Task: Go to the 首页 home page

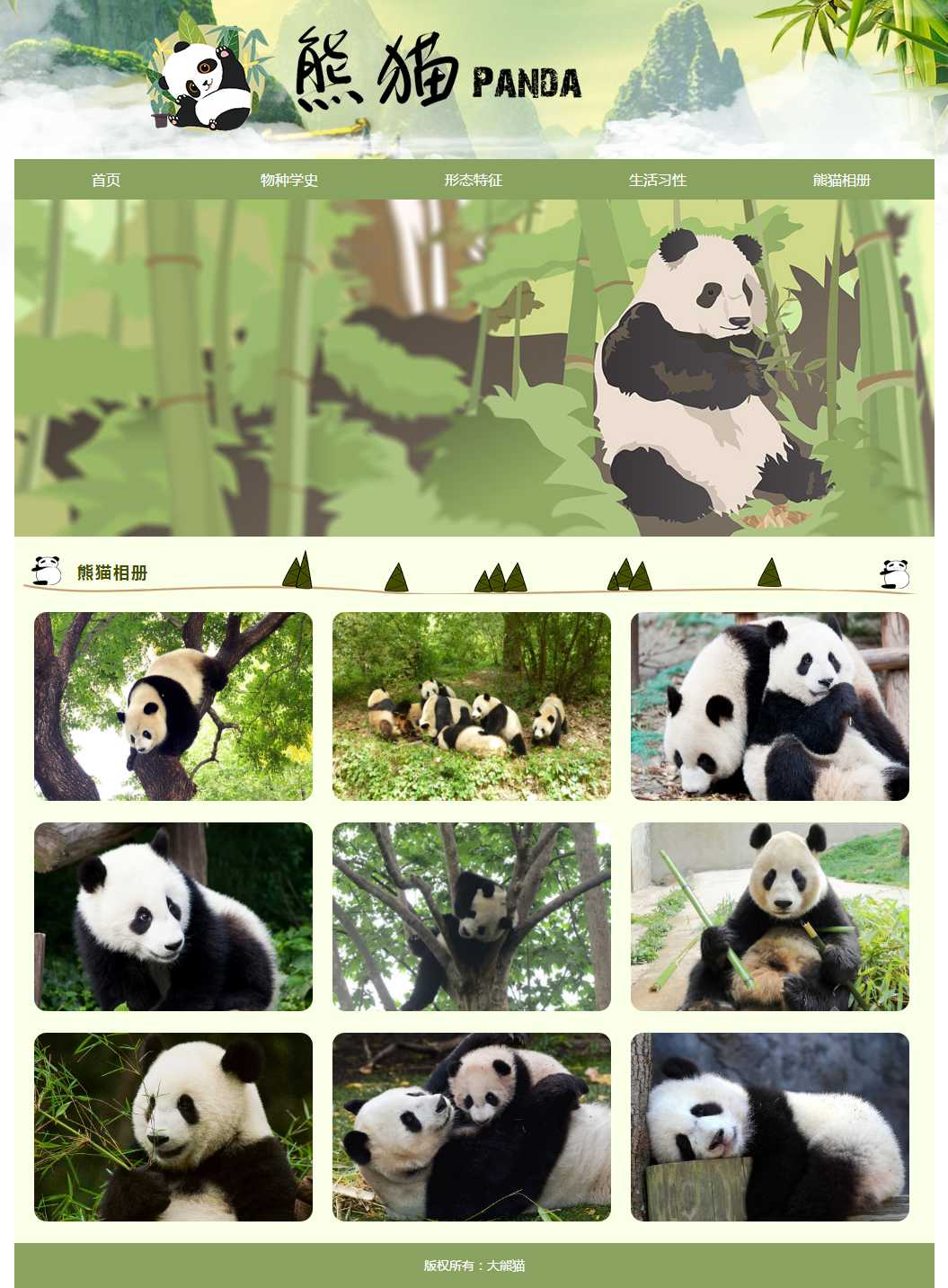Action: coord(106,180)
